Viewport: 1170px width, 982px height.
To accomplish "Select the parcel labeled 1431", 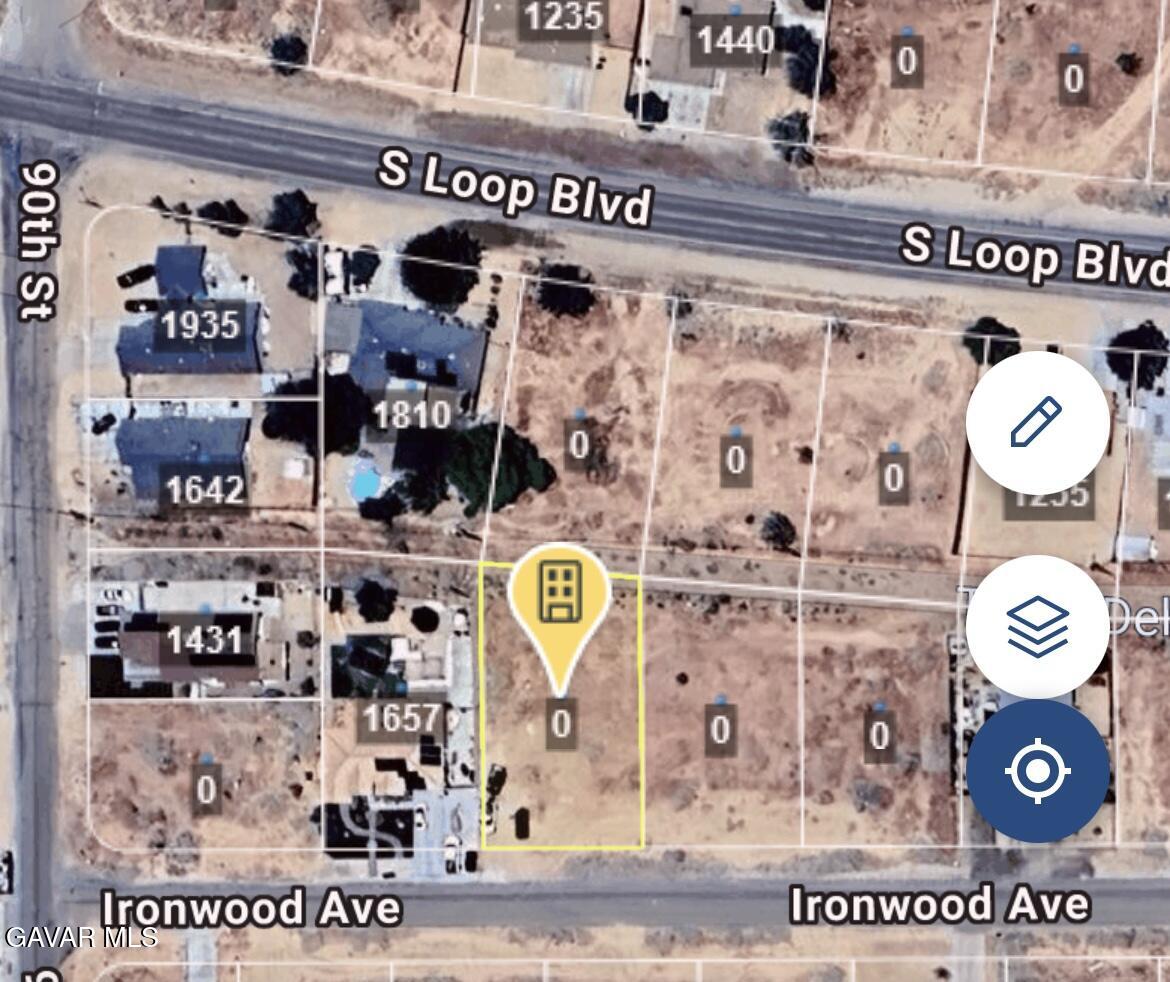I will (x=205, y=639).
